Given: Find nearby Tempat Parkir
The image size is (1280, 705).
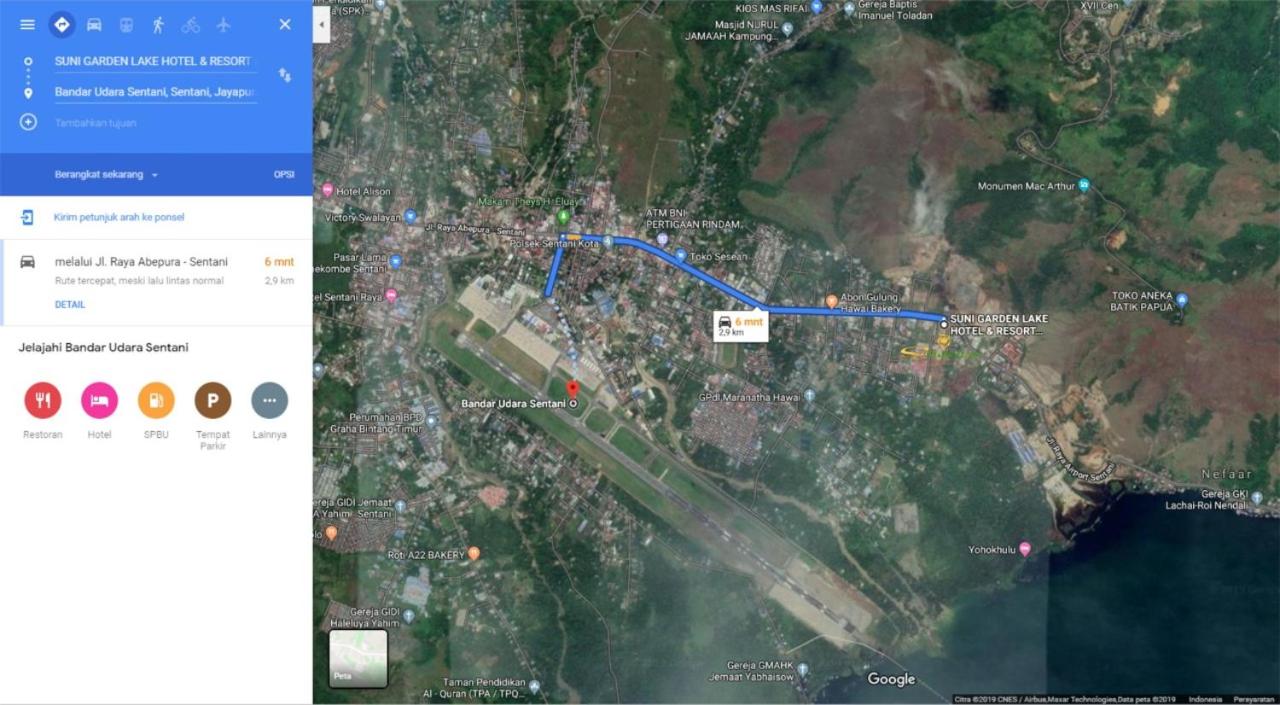Looking at the screenshot, I should [213, 401].
